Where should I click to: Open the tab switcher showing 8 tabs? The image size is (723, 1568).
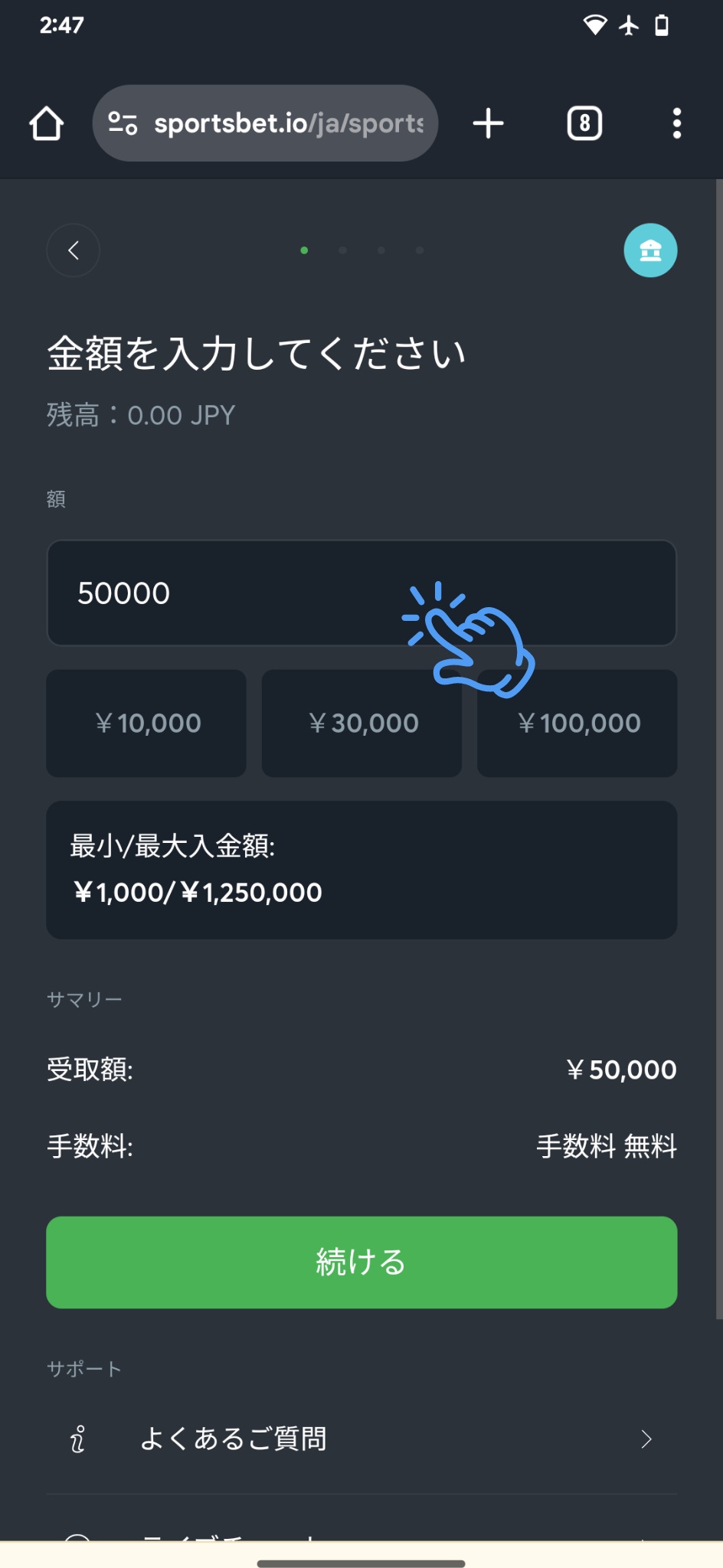pos(584,122)
